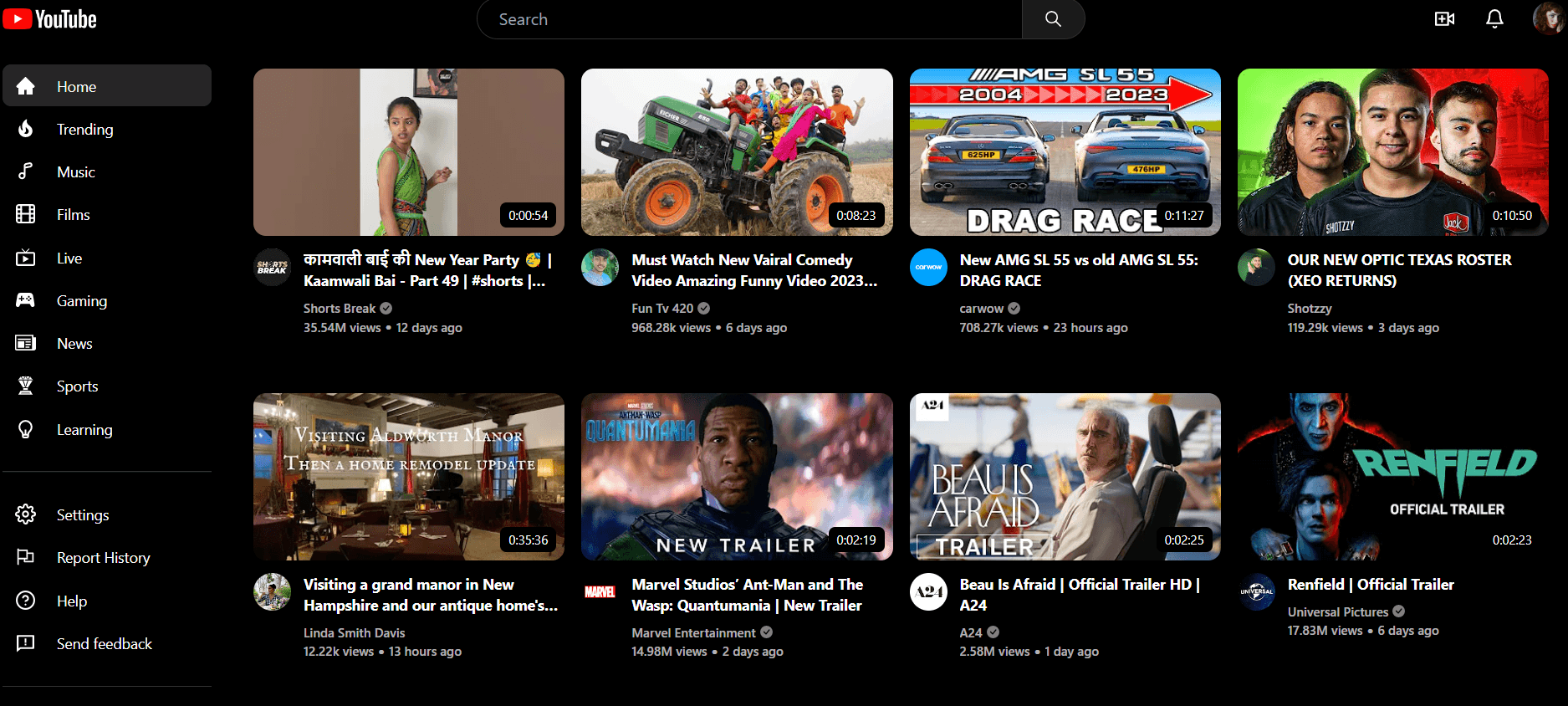Open the Films section
The height and width of the screenshot is (706, 1568).
(73, 215)
